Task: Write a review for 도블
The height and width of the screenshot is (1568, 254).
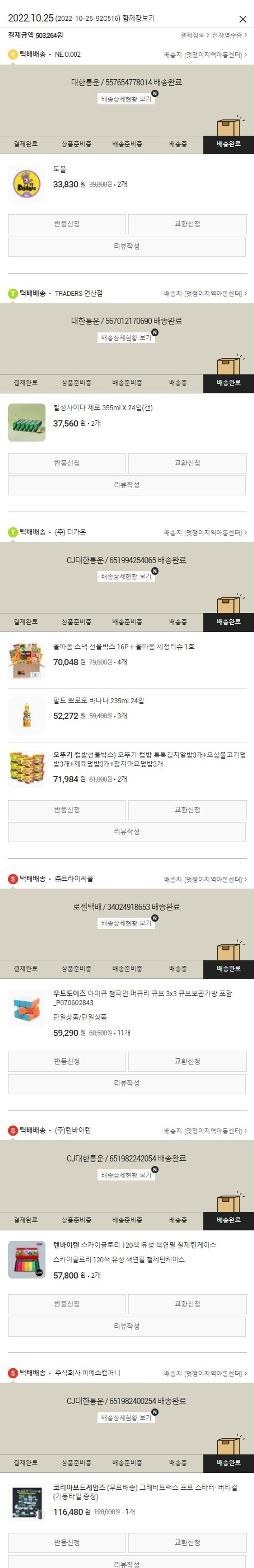Action: pos(126,247)
